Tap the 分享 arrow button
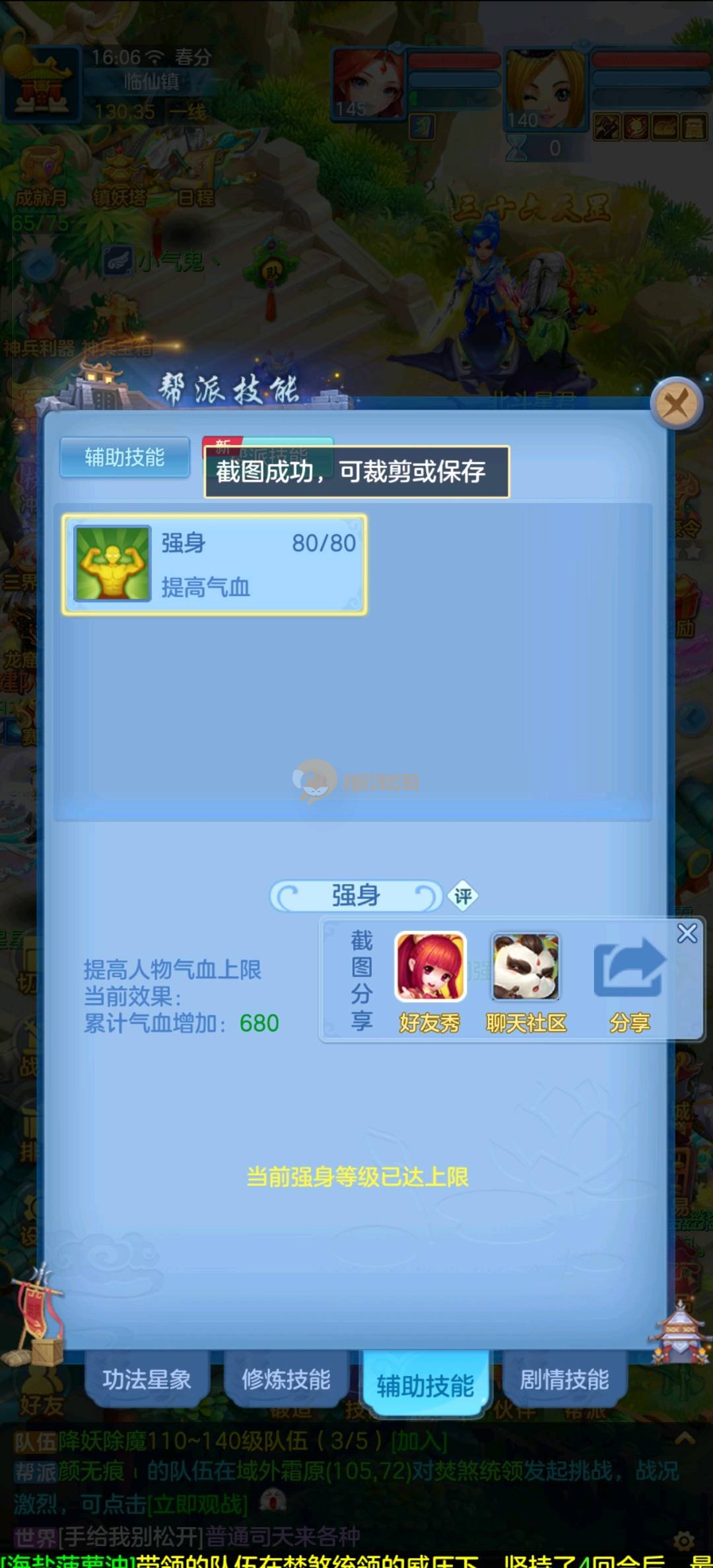The width and height of the screenshot is (713, 1568). point(629,969)
